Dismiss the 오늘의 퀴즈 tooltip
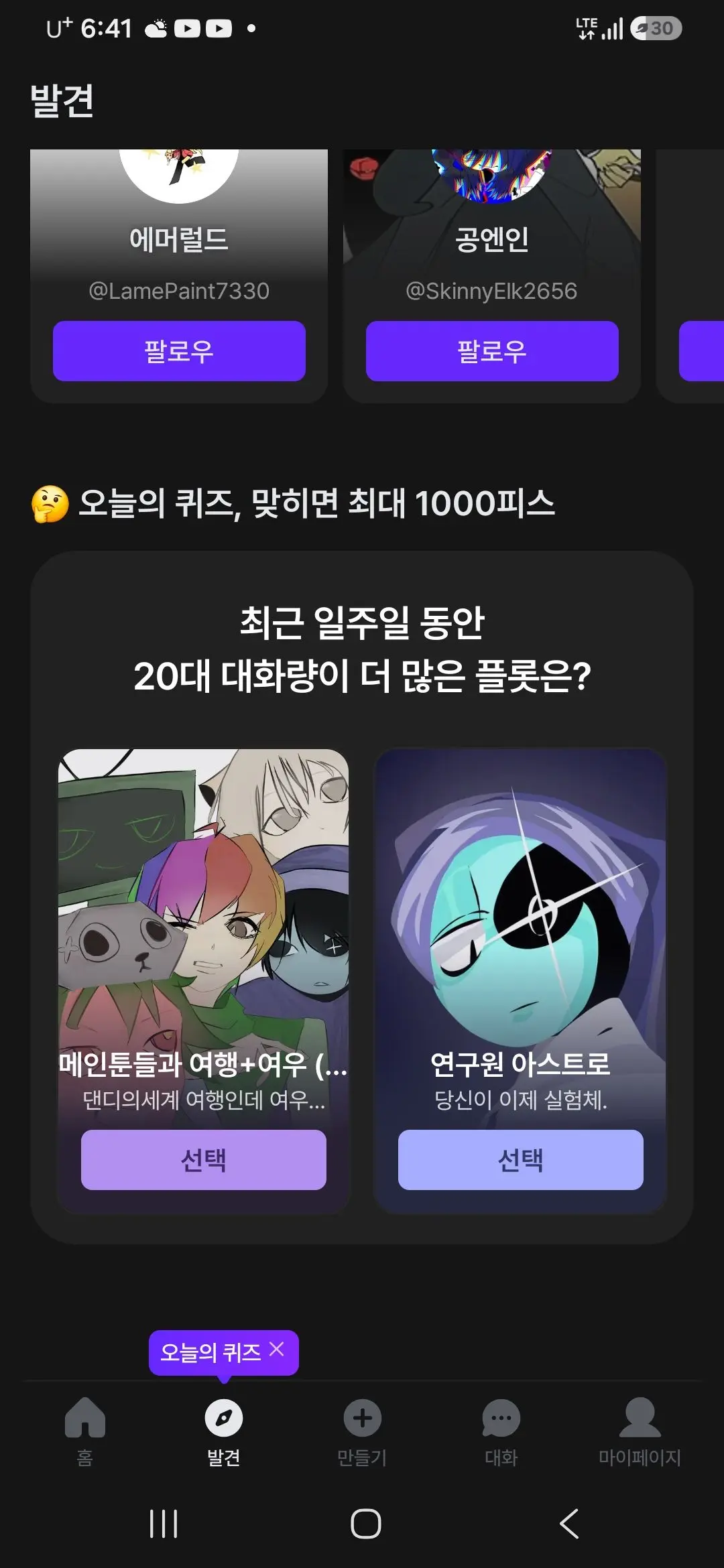This screenshot has height=1568, width=724. pyautogui.click(x=277, y=1350)
